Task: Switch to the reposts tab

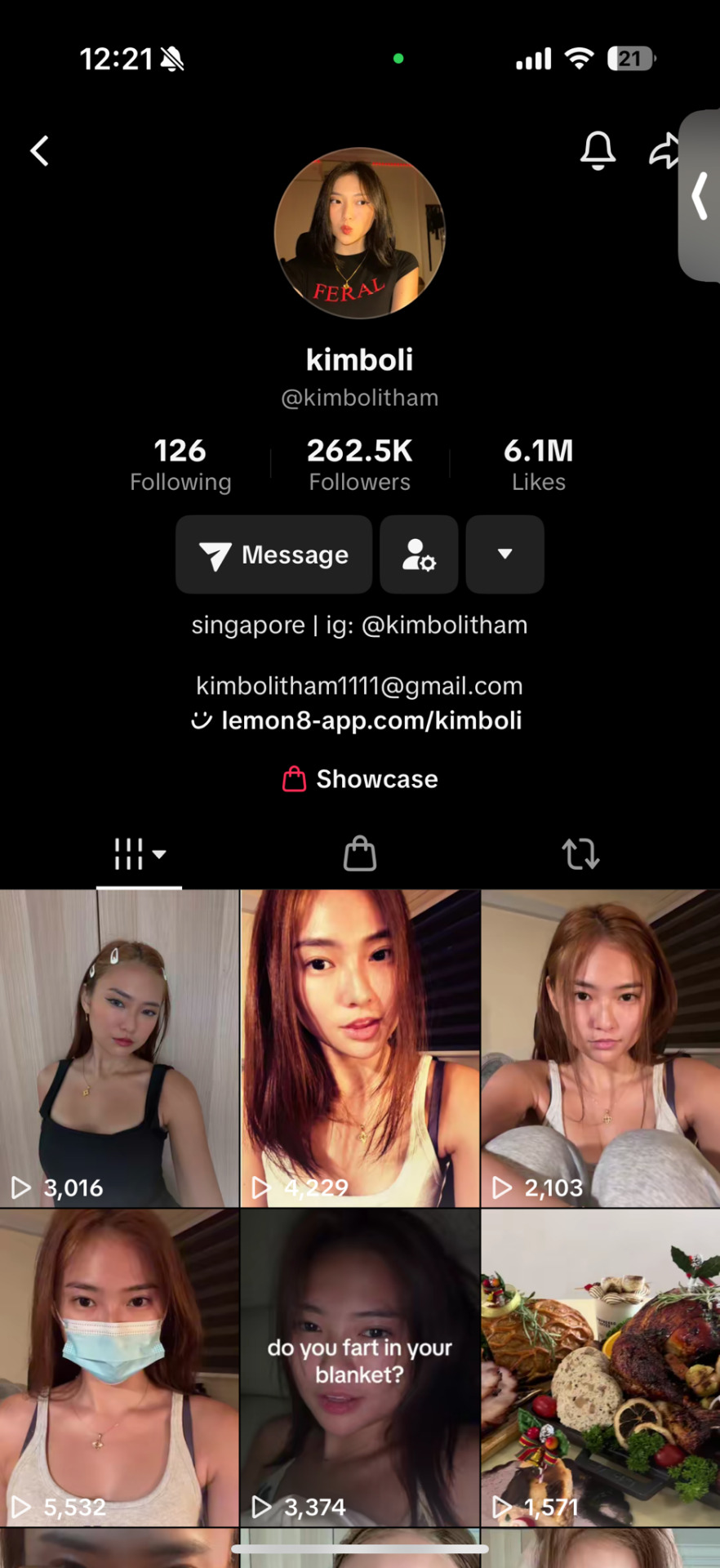Action: click(580, 854)
